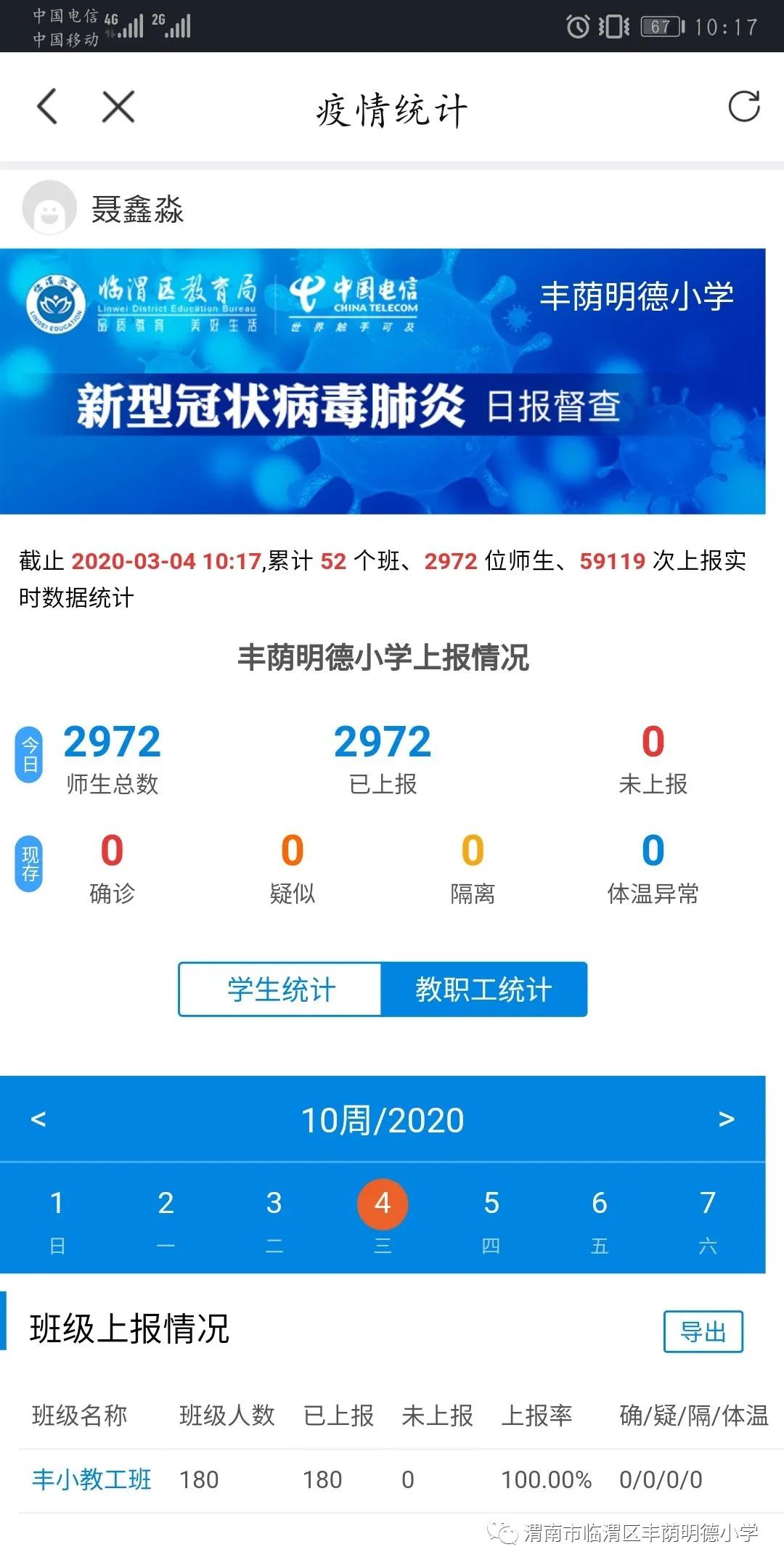Open the user avatar next to 聂鑫淼

[51, 207]
